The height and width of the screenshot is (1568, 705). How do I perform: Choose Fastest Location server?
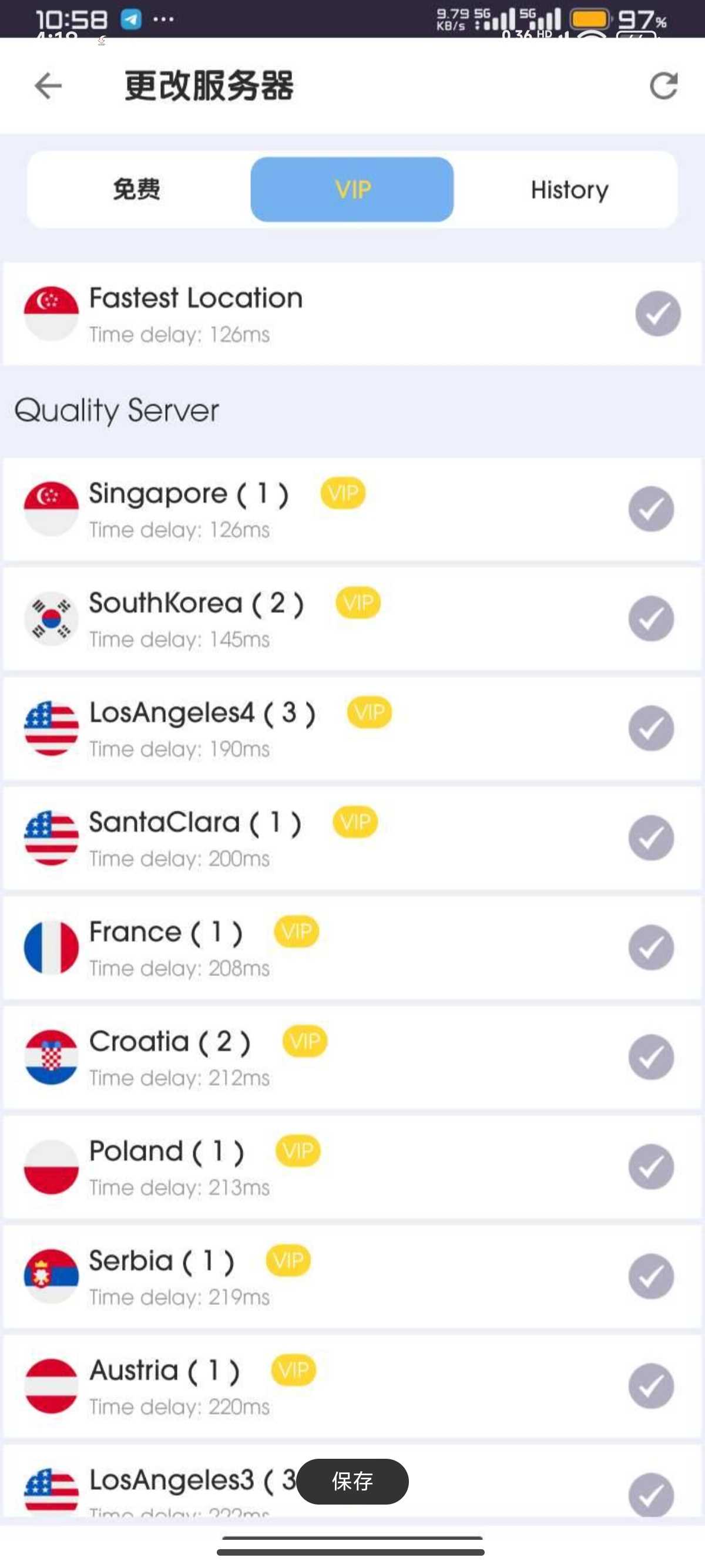coord(352,314)
